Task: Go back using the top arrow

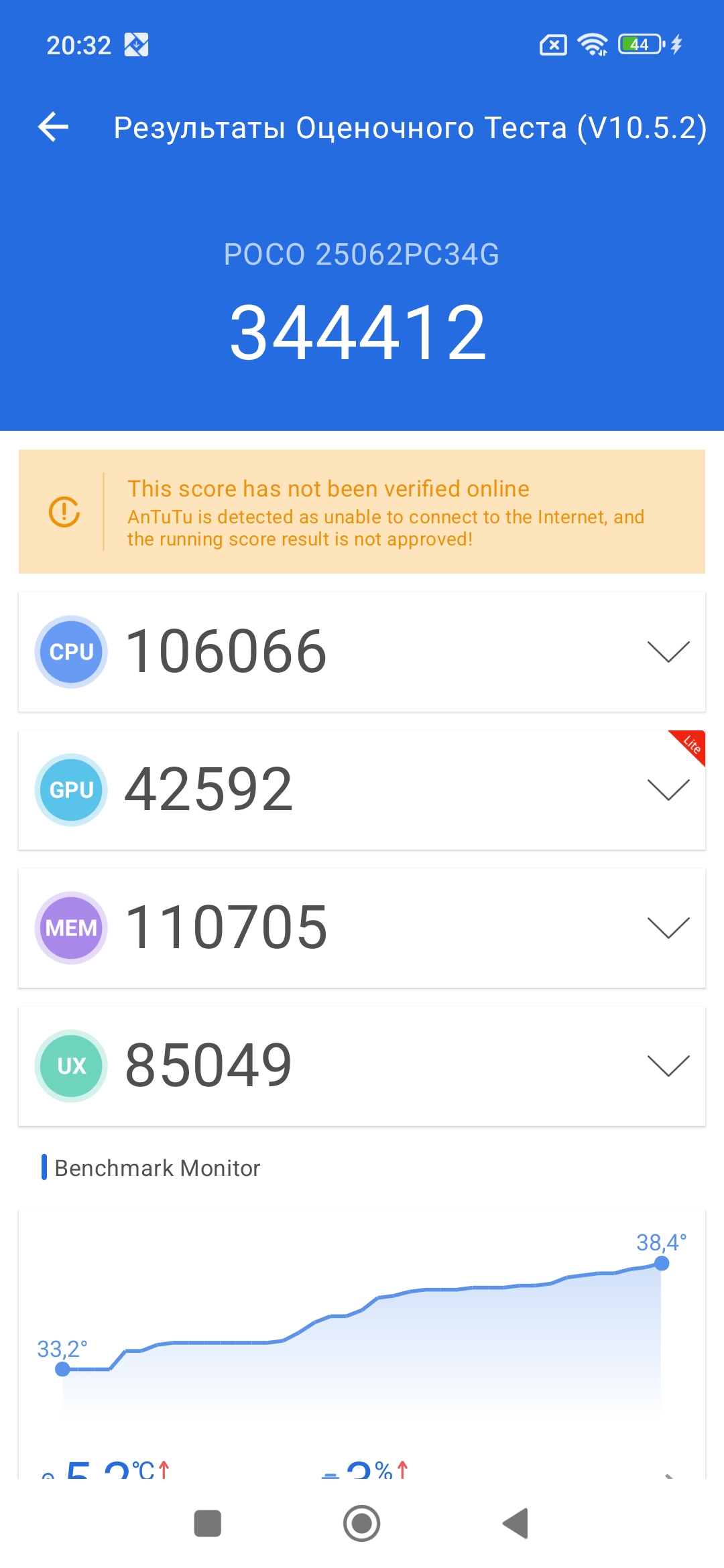Action: click(x=54, y=127)
